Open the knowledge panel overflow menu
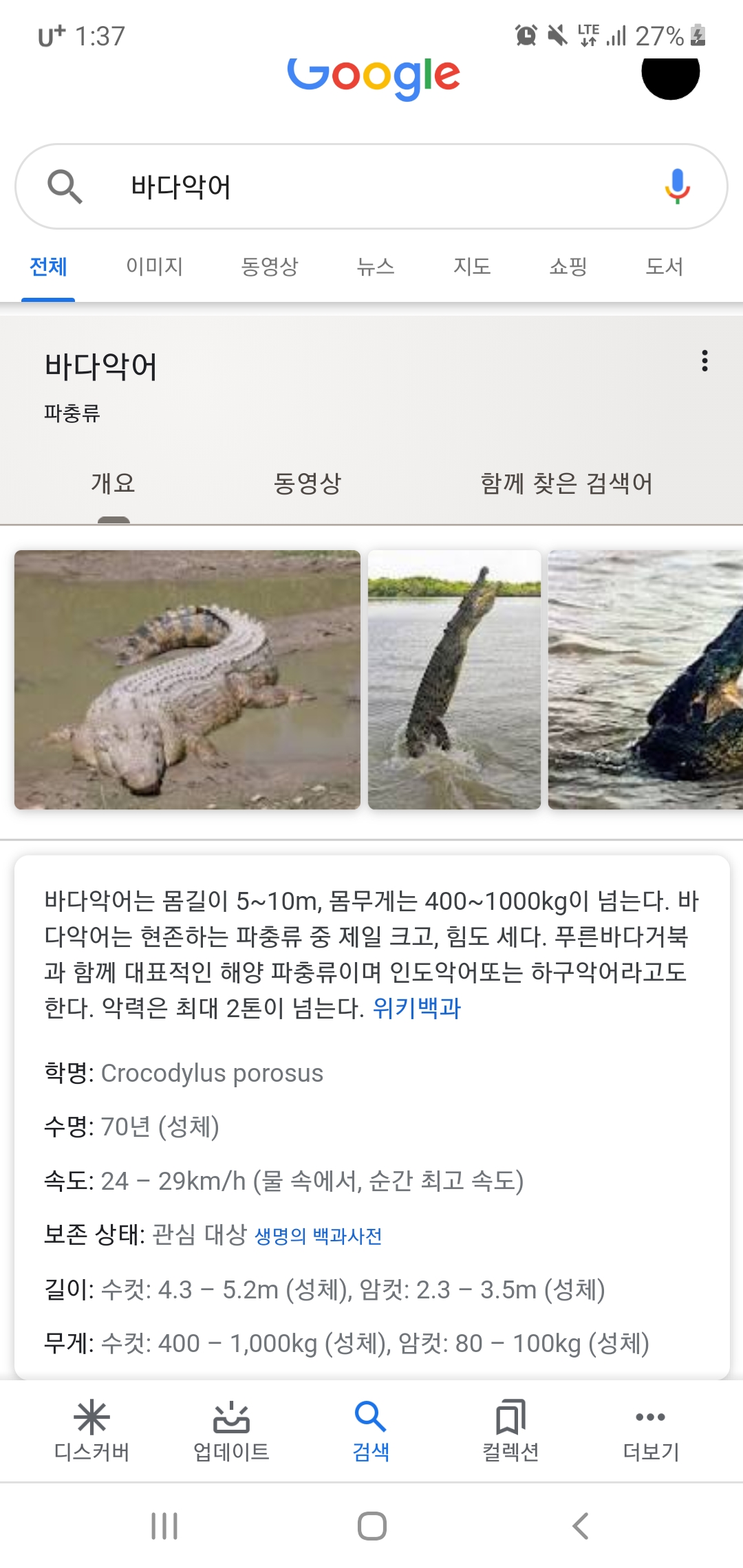The width and height of the screenshot is (743, 1568). 704,360
